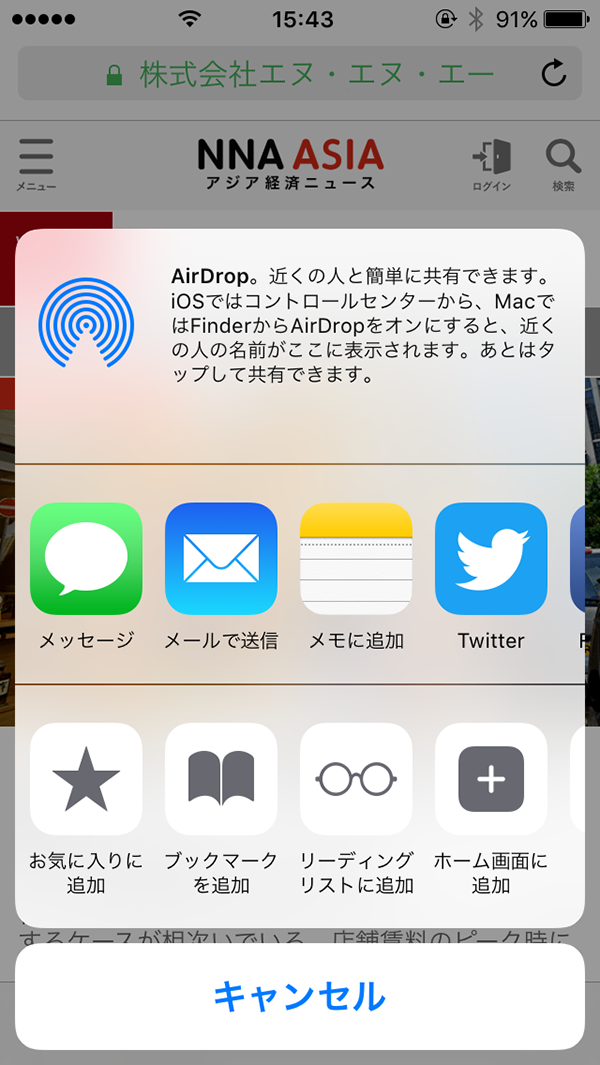Image resolution: width=600 pixels, height=1065 pixels.
Task: Share the page via Messages (メッセージ)
Action: (86, 559)
